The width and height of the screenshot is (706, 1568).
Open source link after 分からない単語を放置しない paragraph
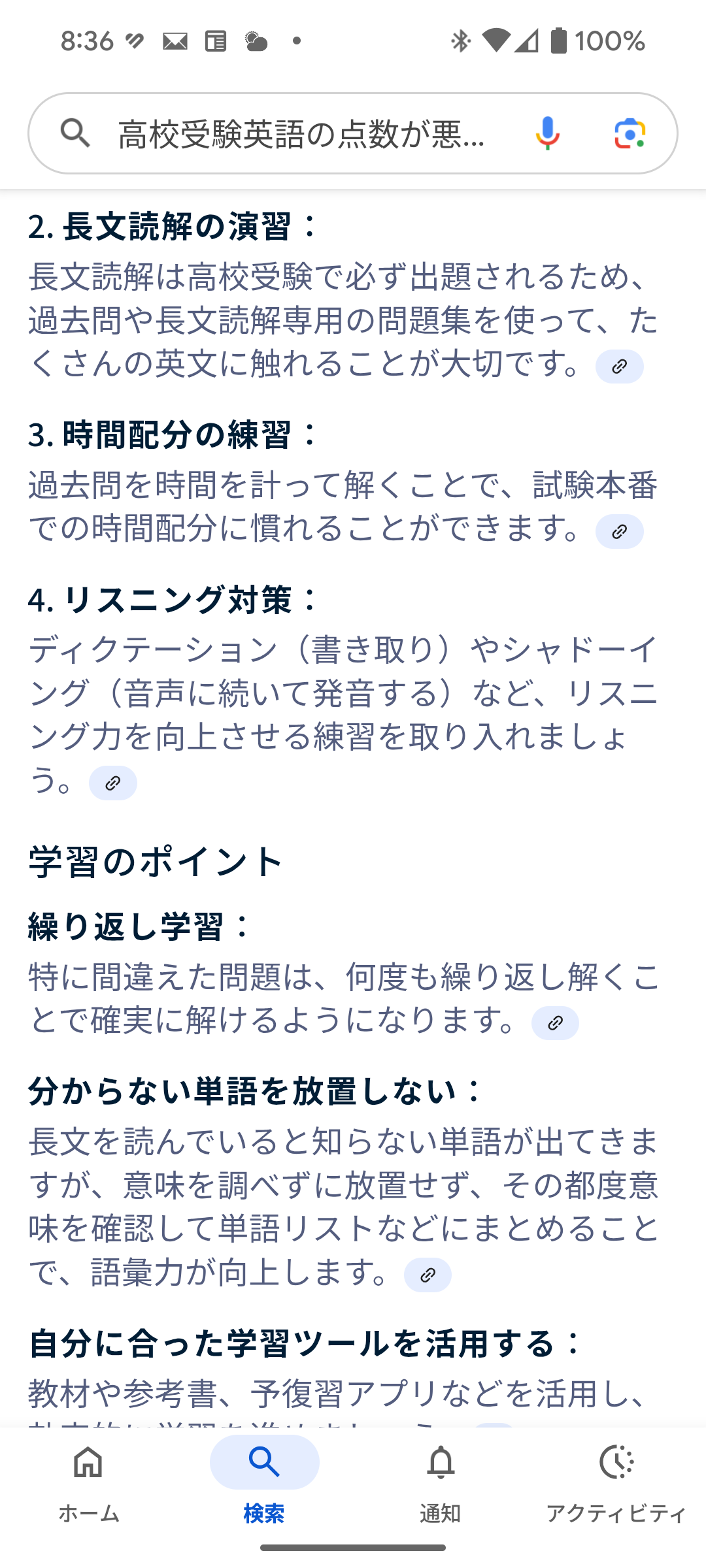[x=428, y=1275]
